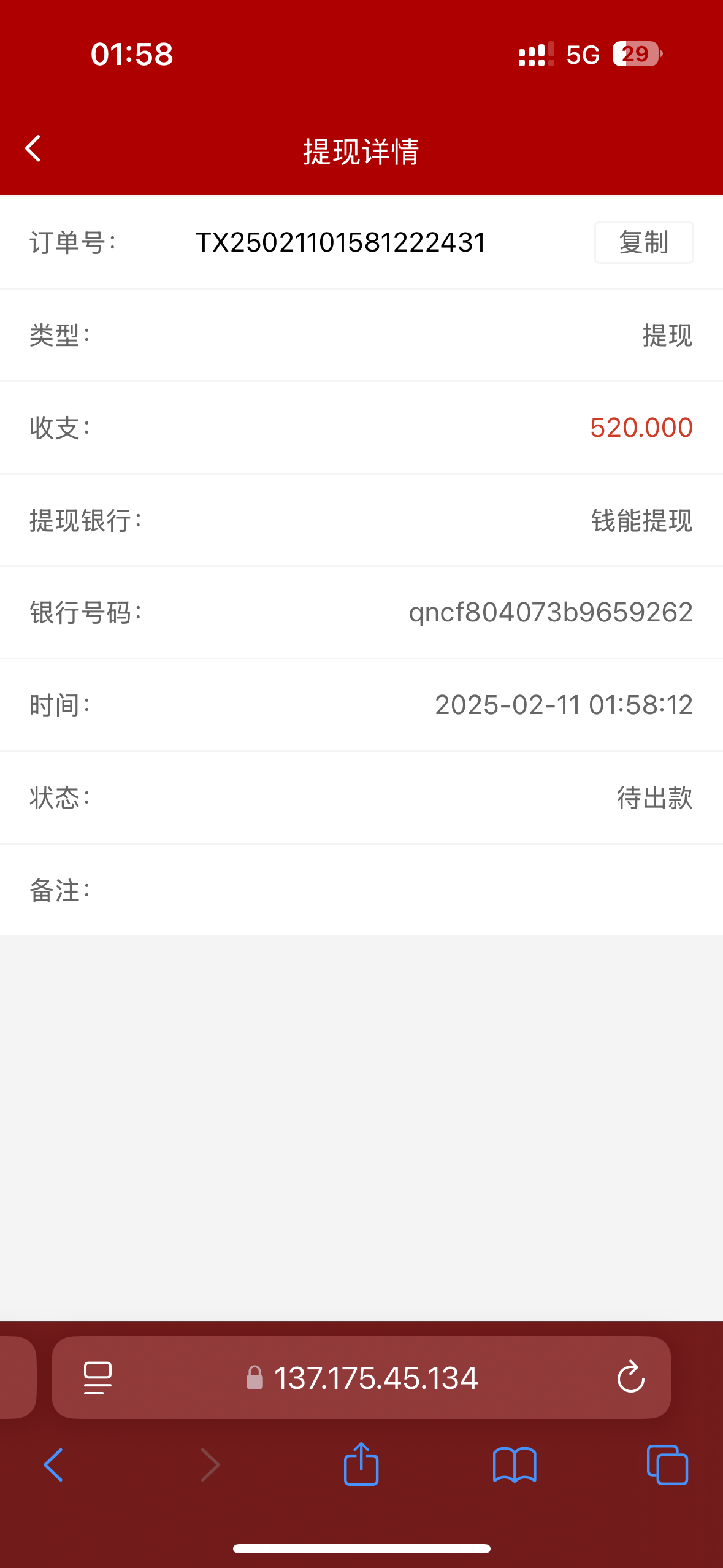Go back from the 提现详情 page
This screenshot has height=1568, width=723.
pyautogui.click(x=33, y=149)
